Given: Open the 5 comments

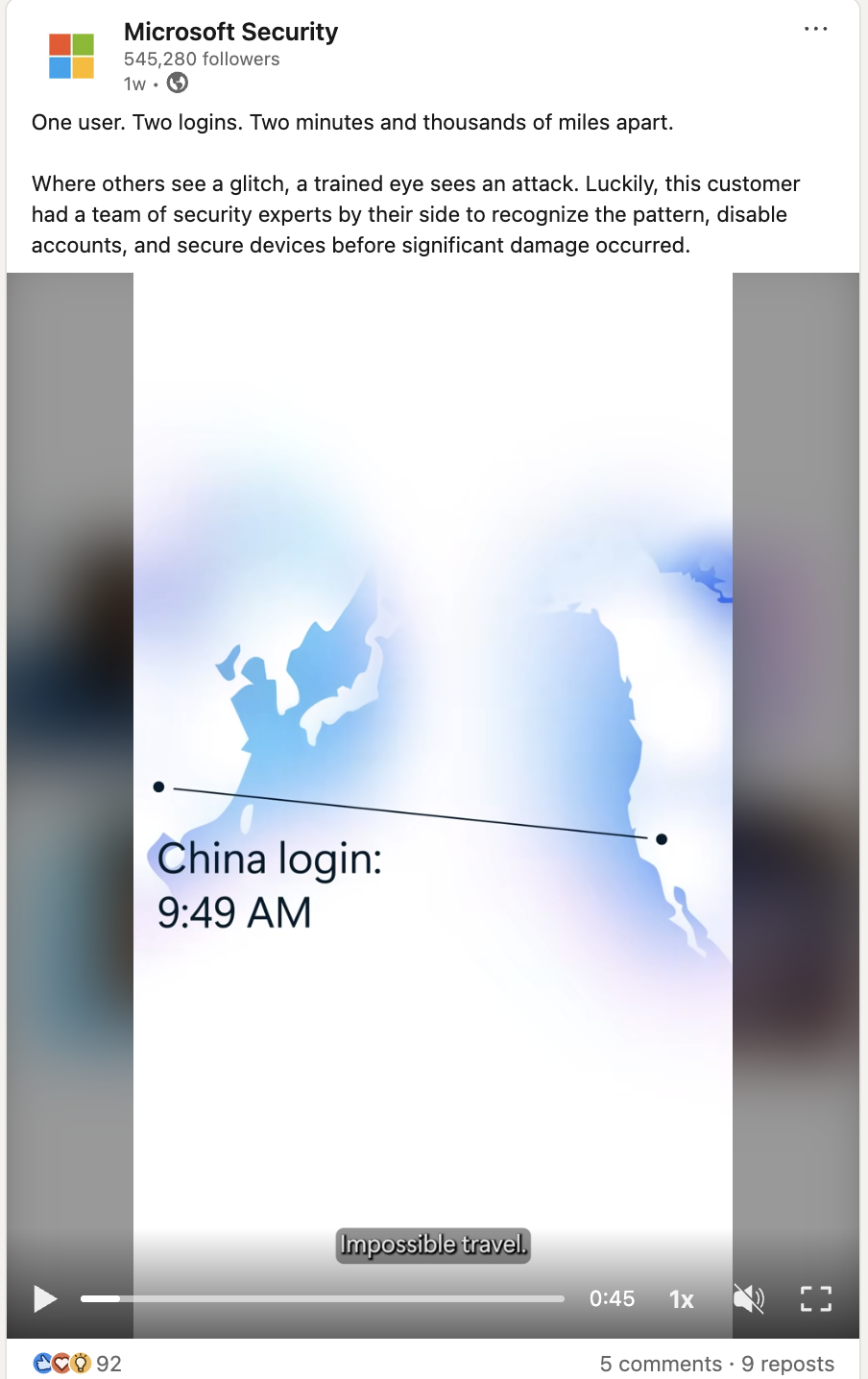Looking at the screenshot, I should click(x=661, y=1364).
